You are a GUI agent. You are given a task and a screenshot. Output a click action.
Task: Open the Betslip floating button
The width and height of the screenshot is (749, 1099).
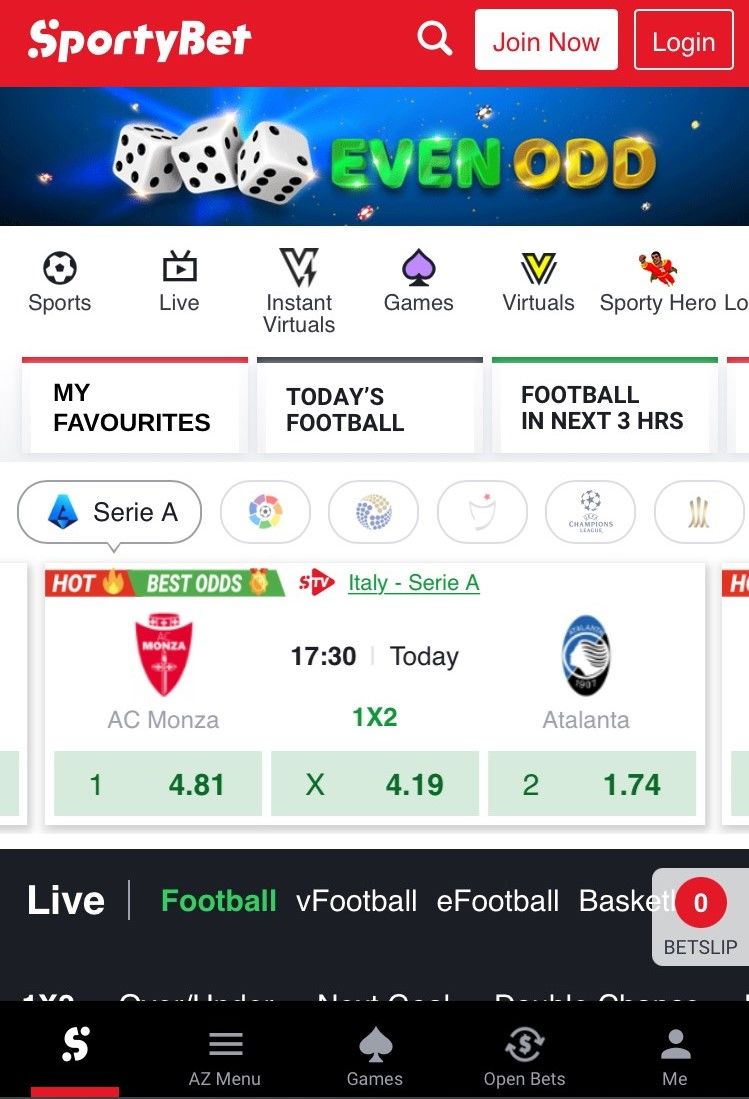click(700, 916)
